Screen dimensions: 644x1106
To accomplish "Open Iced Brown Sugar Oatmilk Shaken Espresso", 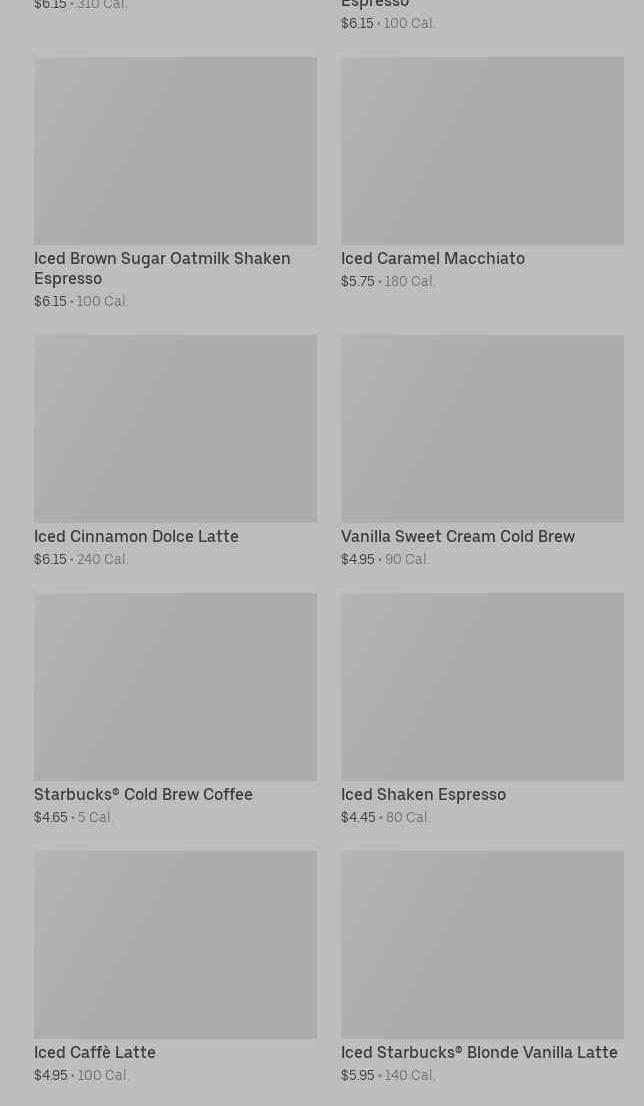I will pyautogui.click(x=175, y=151).
